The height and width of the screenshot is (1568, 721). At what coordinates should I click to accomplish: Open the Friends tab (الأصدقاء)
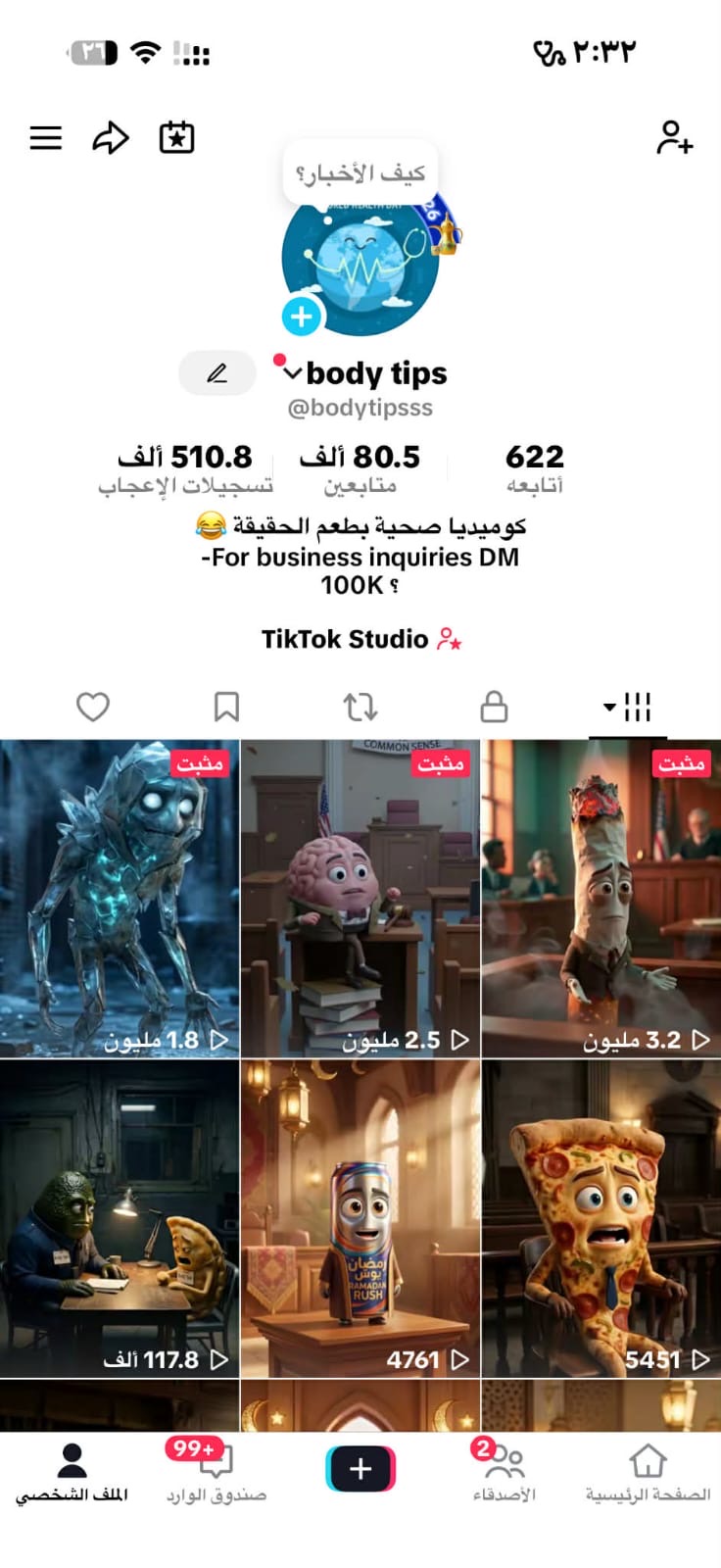(x=504, y=1472)
